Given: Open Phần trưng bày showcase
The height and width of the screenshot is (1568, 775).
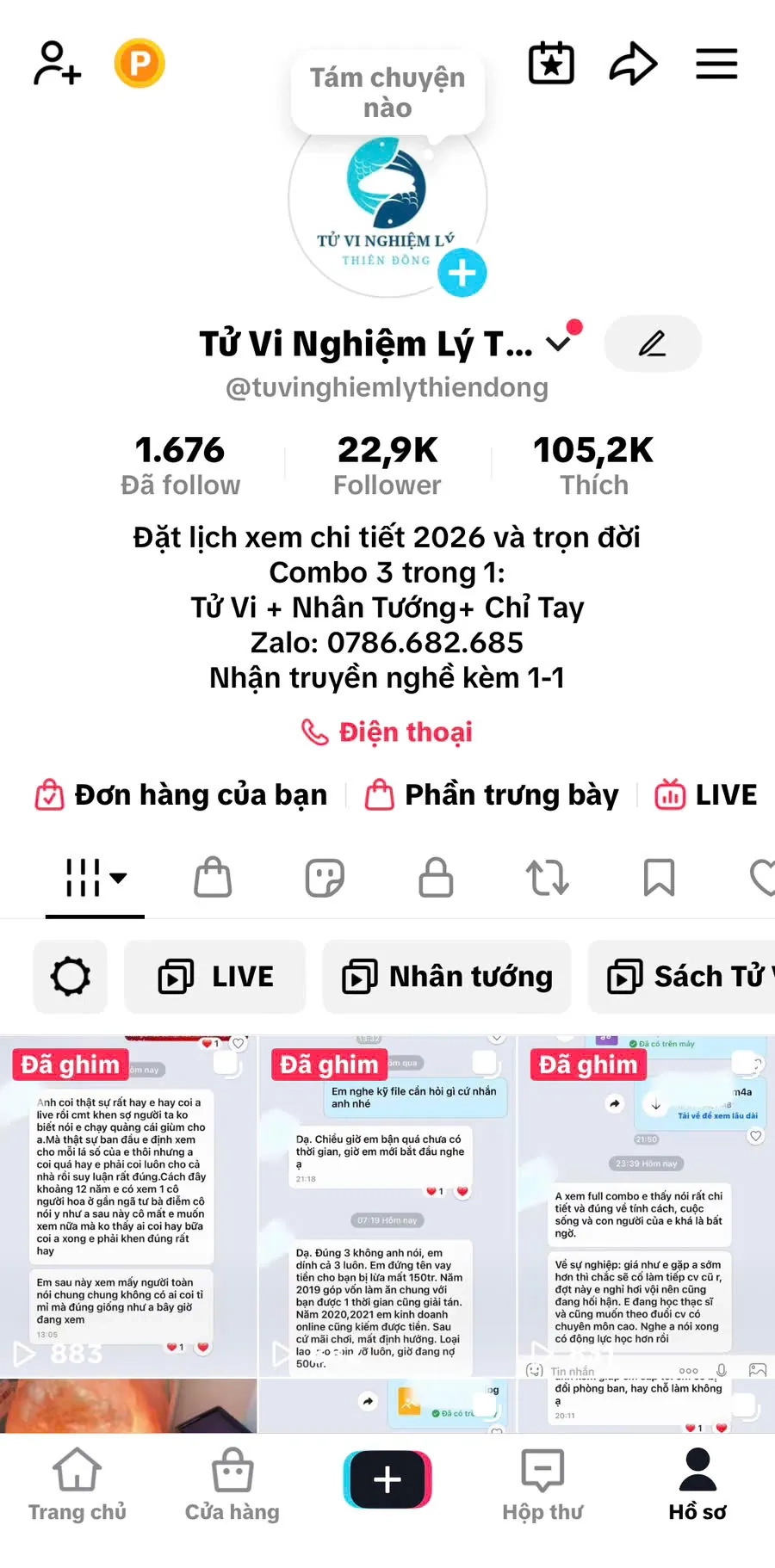Looking at the screenshot, I should tap(492, 794).
